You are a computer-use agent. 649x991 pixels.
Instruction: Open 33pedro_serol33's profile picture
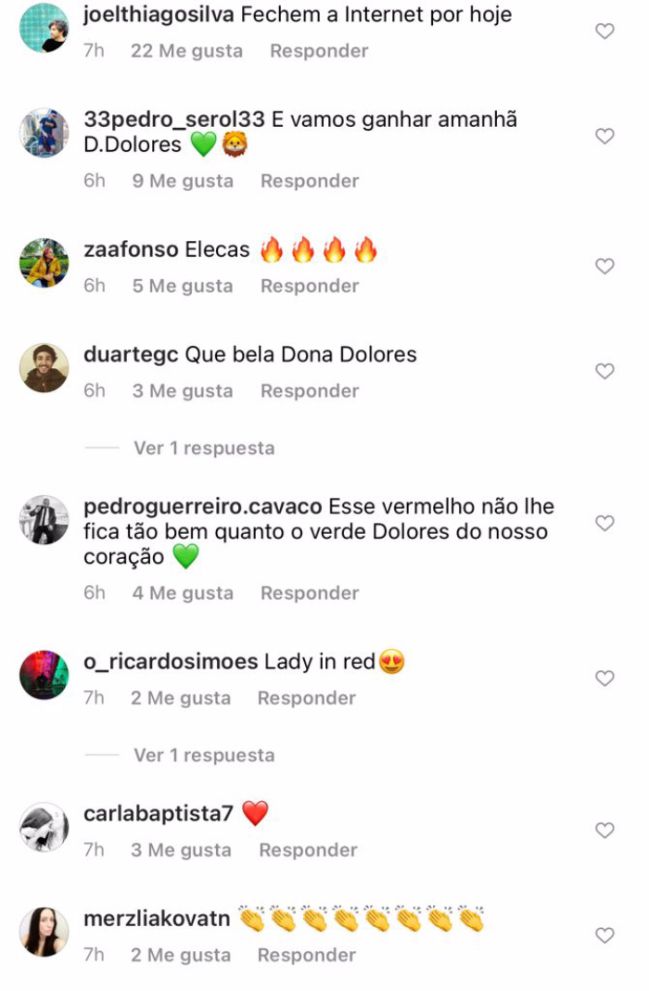click(x=44, y=132)
